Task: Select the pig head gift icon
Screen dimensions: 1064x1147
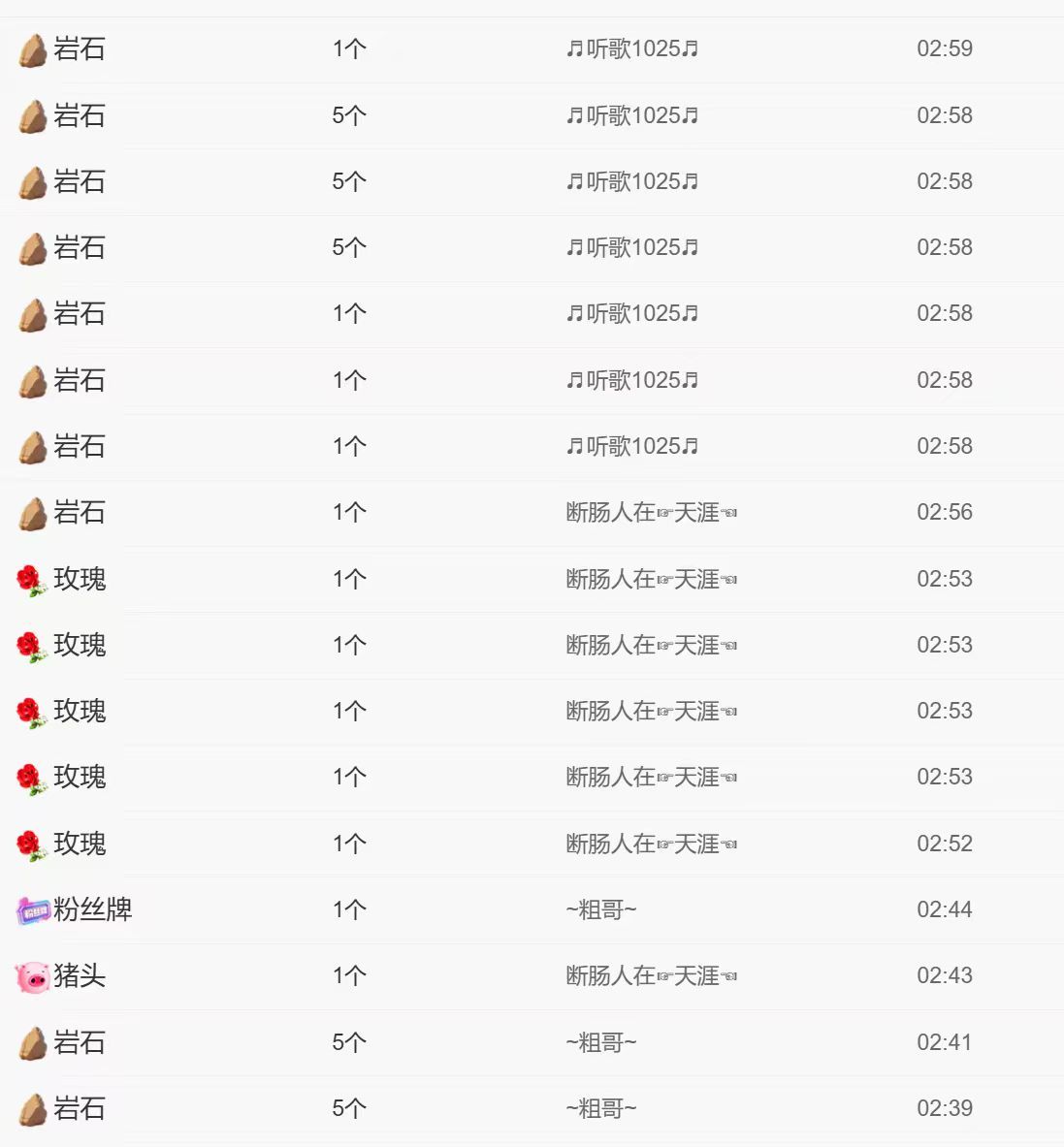Action: pos(33,977)
